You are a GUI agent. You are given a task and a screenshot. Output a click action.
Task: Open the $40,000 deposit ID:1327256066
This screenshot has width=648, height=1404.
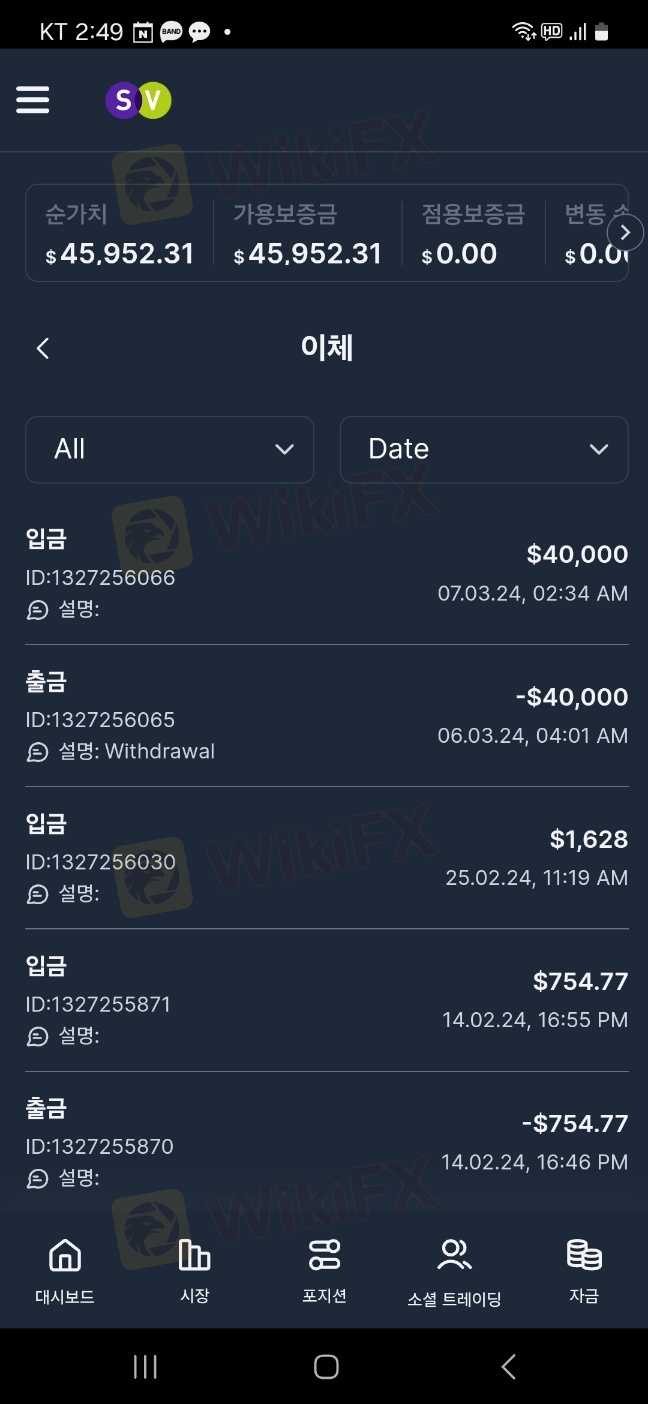click(x=326, y=574)
